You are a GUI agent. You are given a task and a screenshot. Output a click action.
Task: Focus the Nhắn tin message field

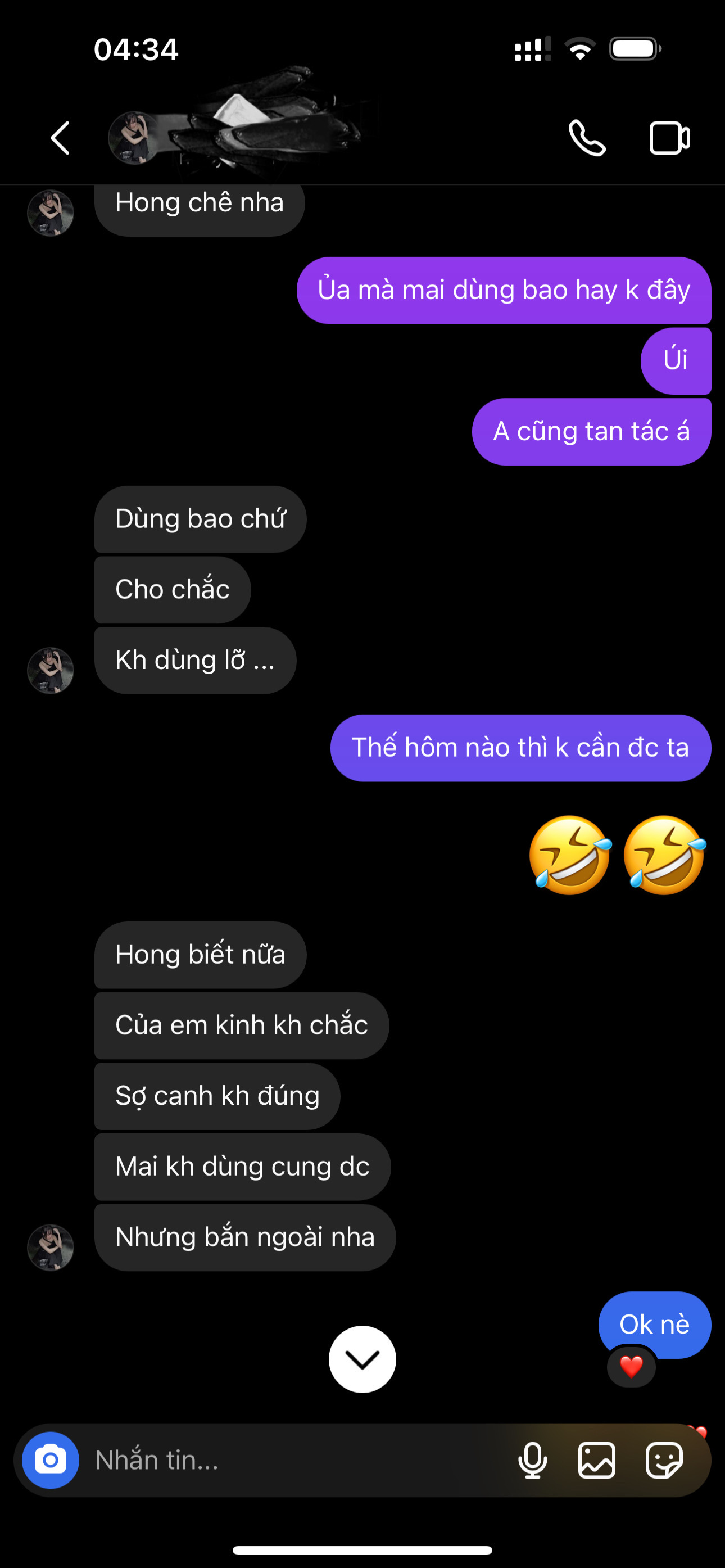point(292,1459)
